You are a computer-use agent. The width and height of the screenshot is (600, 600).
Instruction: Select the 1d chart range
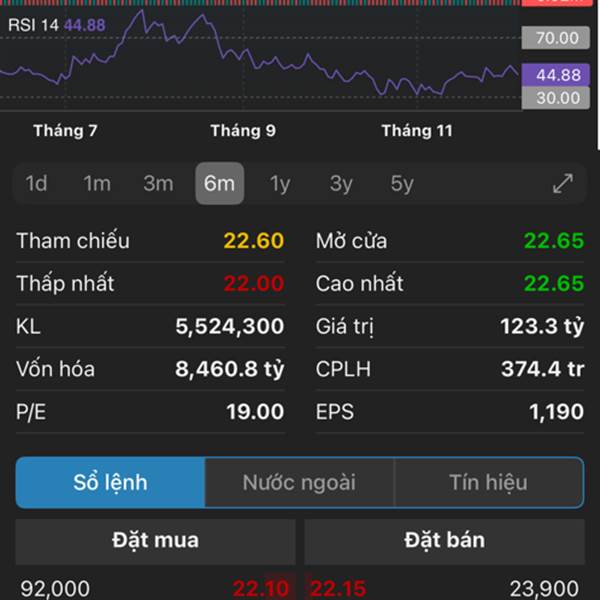37,184
